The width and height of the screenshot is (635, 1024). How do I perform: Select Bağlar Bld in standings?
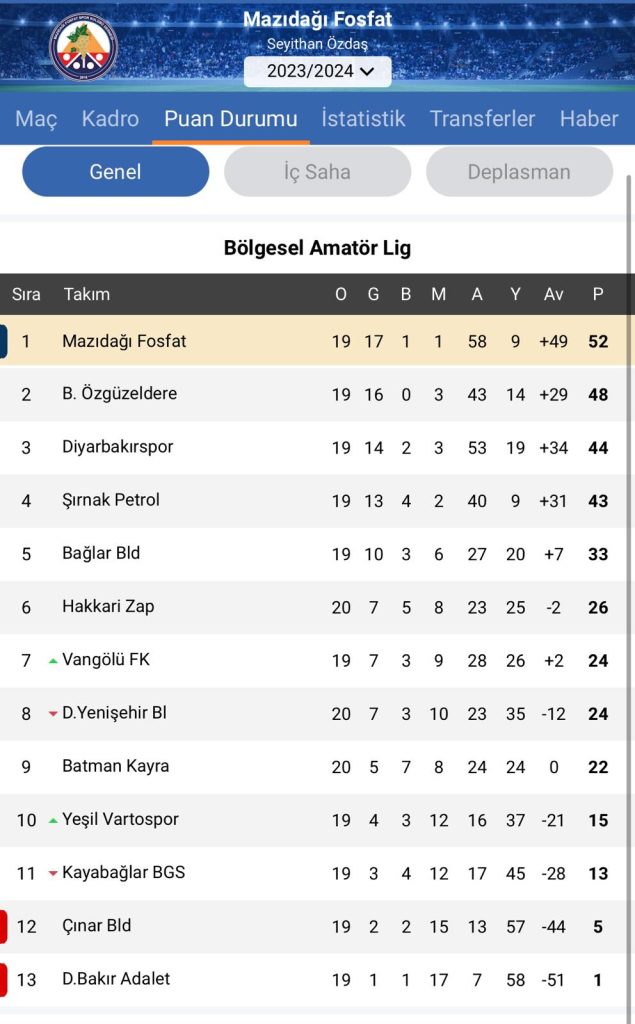pyautogui.click(x=100, y=553)
